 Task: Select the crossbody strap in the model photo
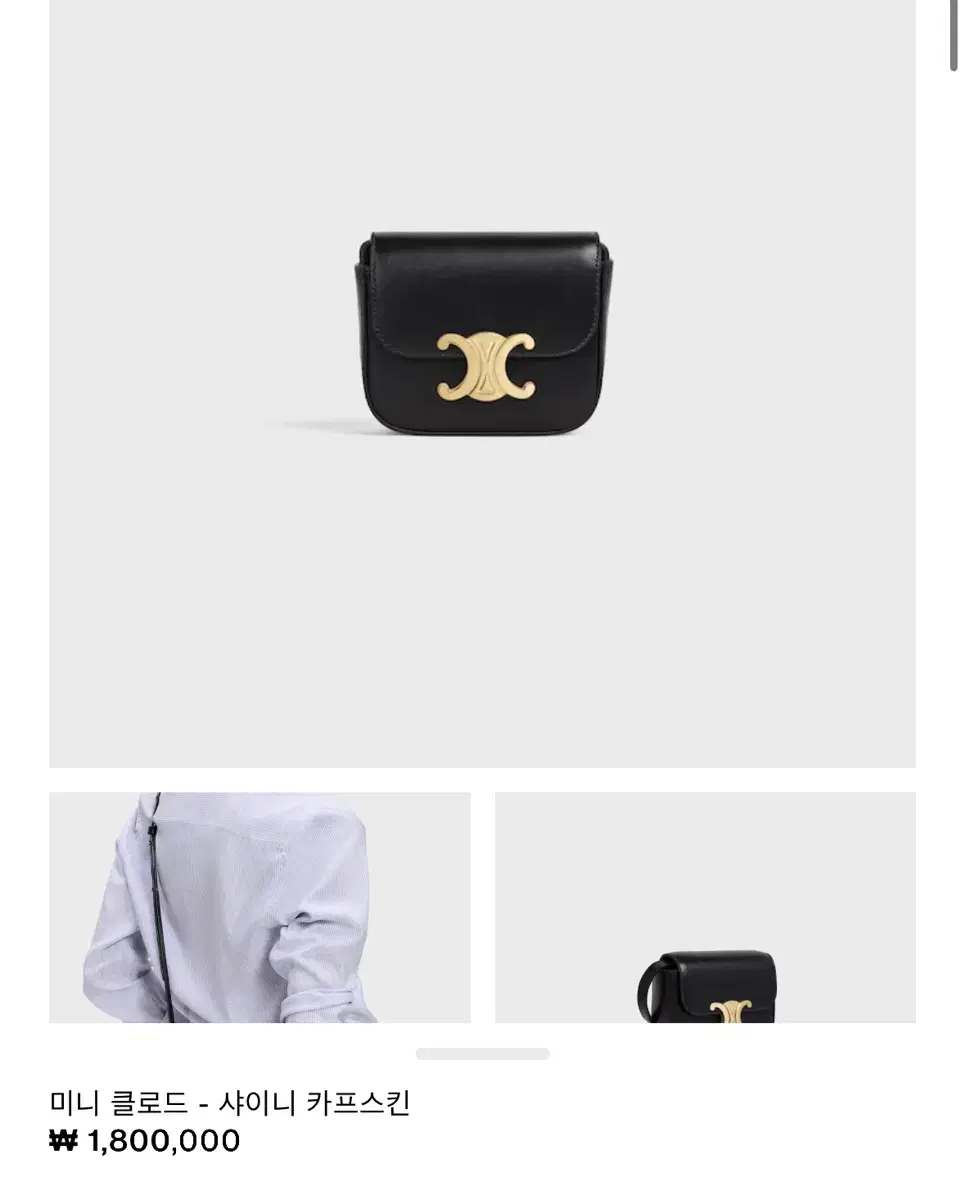click(160, 900)
